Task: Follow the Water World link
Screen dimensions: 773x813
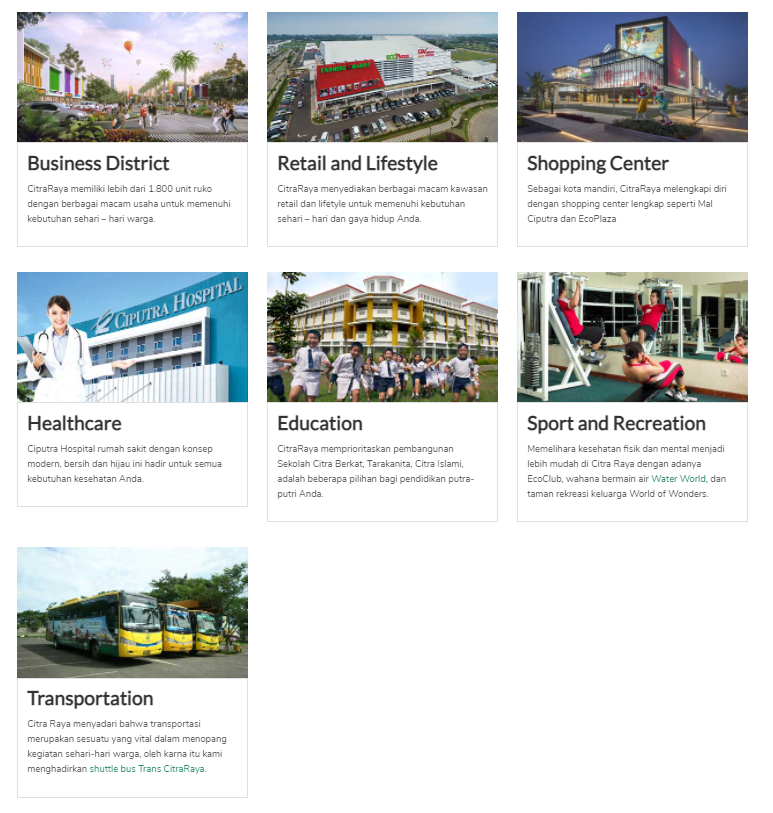Action: (x=678, y=479)
